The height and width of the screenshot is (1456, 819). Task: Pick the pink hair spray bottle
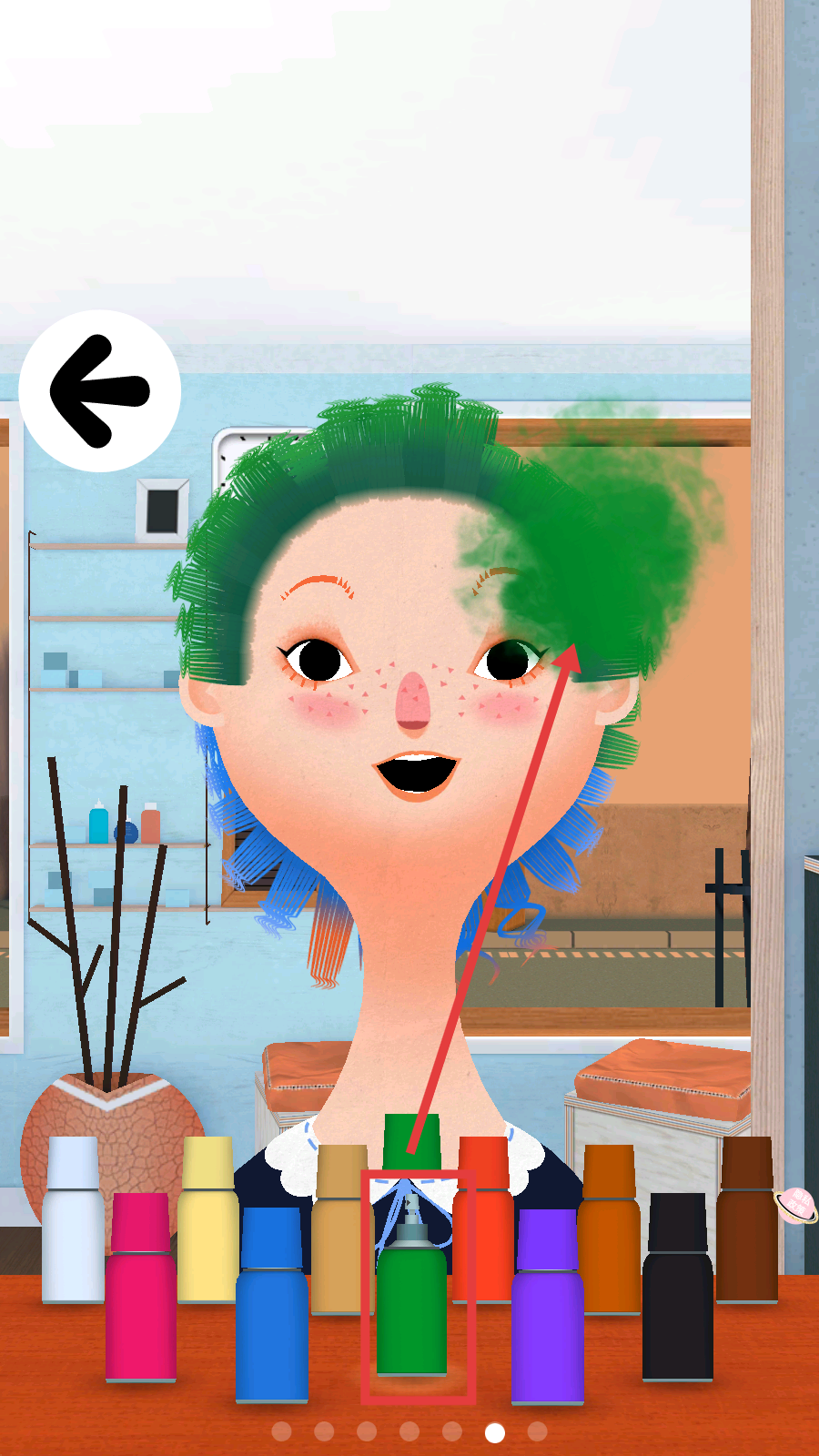click(x=140, y=1292)
